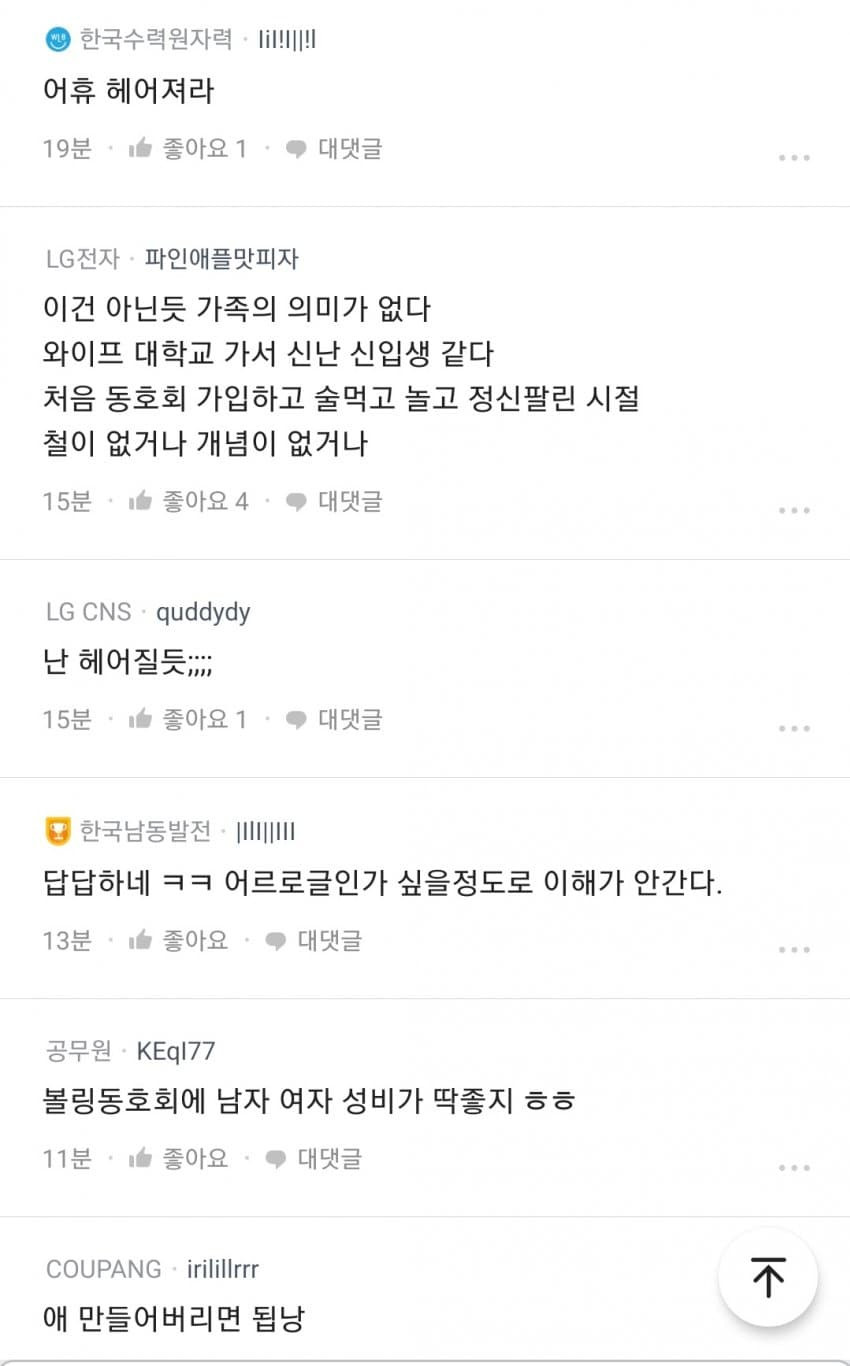Reply to KEql77's comment
Screen dimensions: 850x1366
point(314,1158)
